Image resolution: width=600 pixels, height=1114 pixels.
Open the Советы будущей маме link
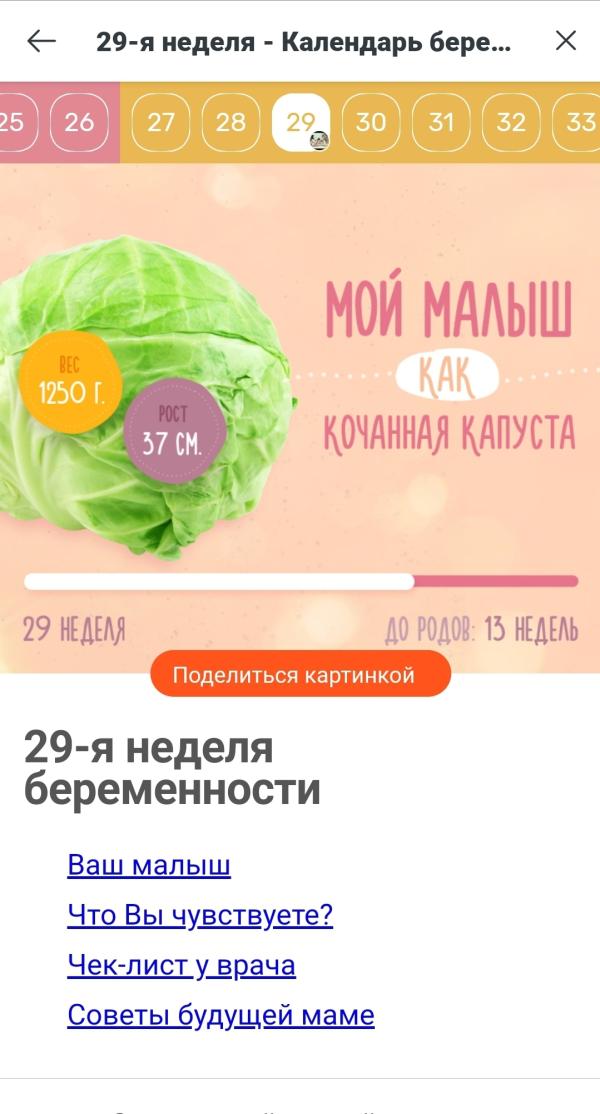tap(221, 1015)
